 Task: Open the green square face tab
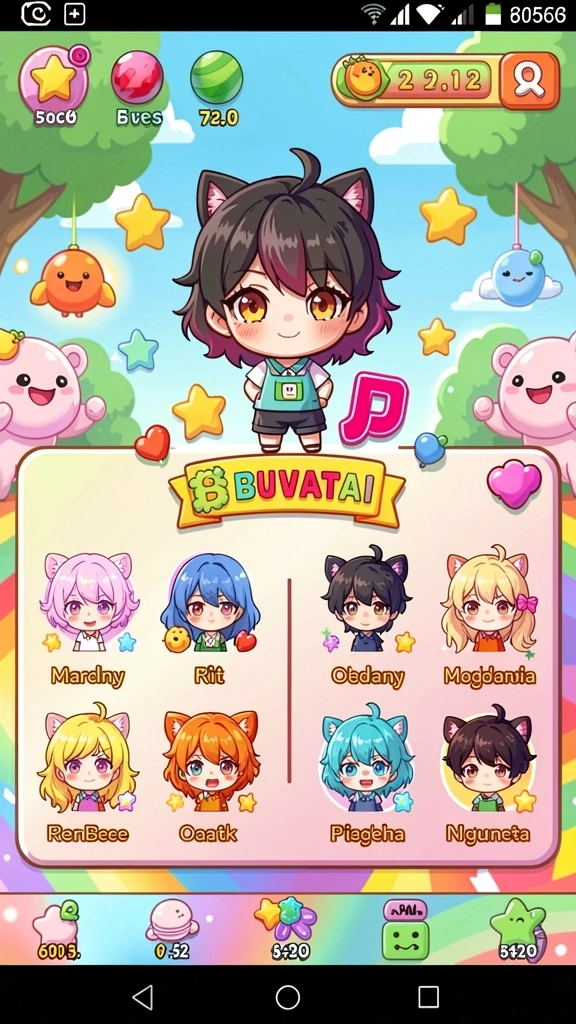(x=405, y=930)
